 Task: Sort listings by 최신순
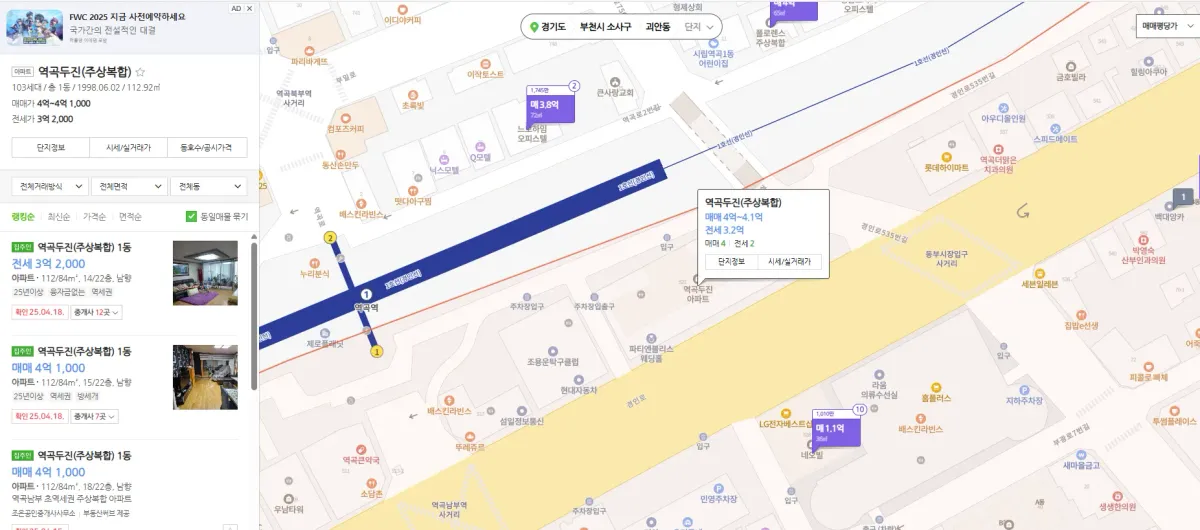[59, 216]
